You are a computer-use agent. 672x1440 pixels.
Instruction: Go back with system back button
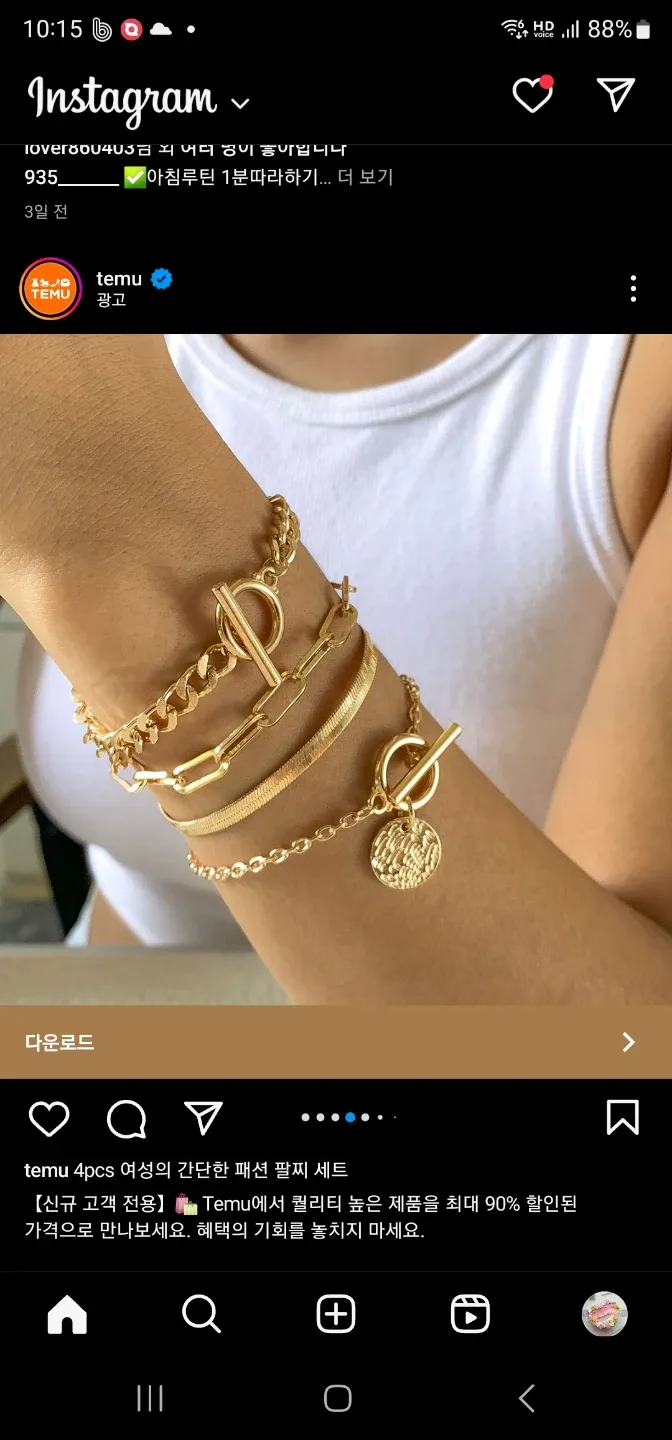tap(527, 1398)
